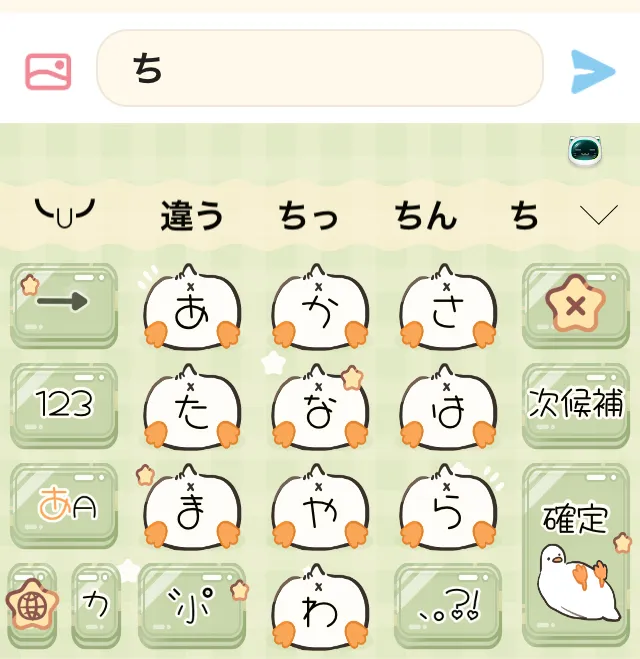This screenshot has height=659, width=640.
Task: Type the た row key
Action: point(192,408)
